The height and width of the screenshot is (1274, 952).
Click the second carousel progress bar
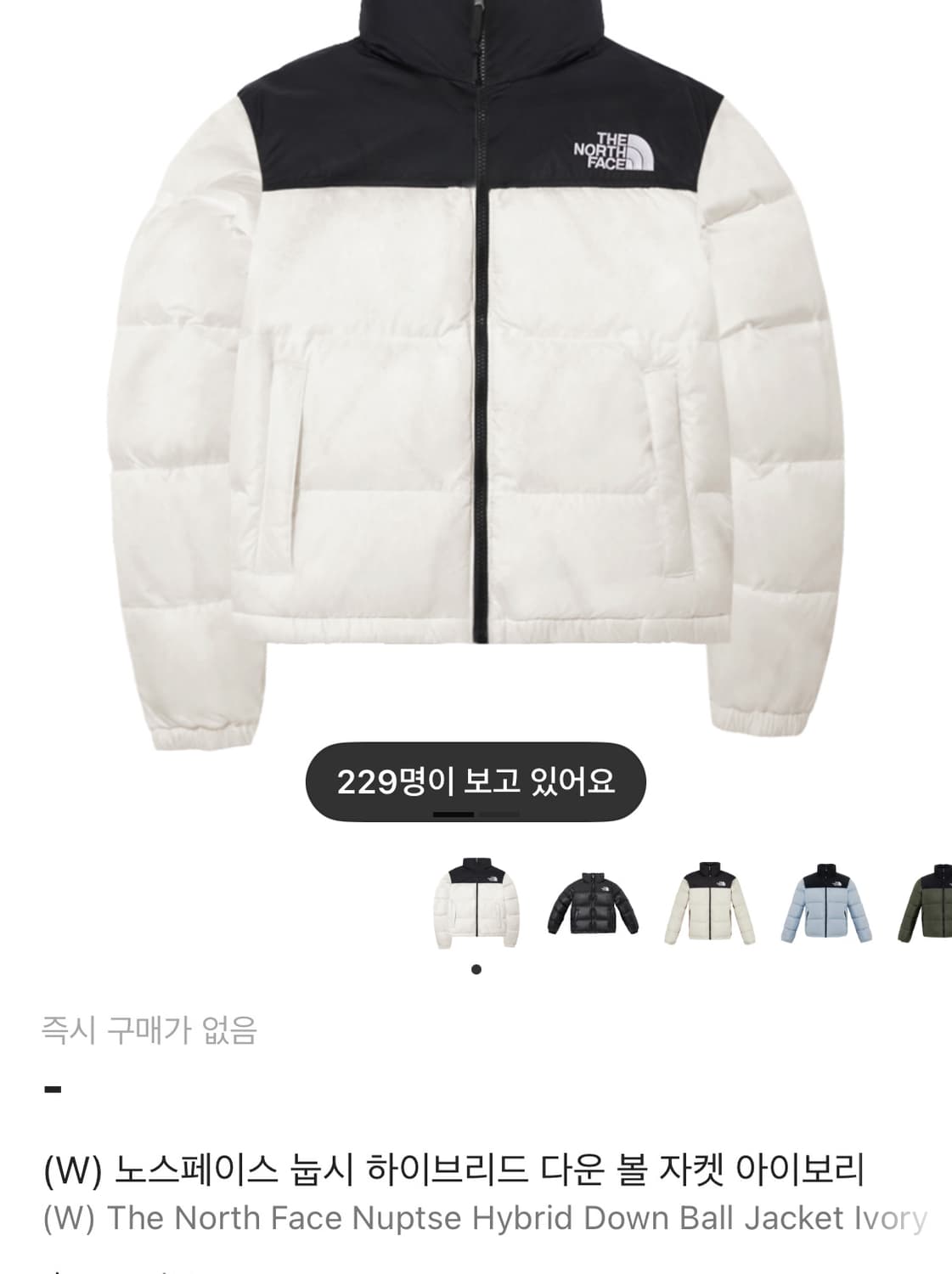[498, 813]
